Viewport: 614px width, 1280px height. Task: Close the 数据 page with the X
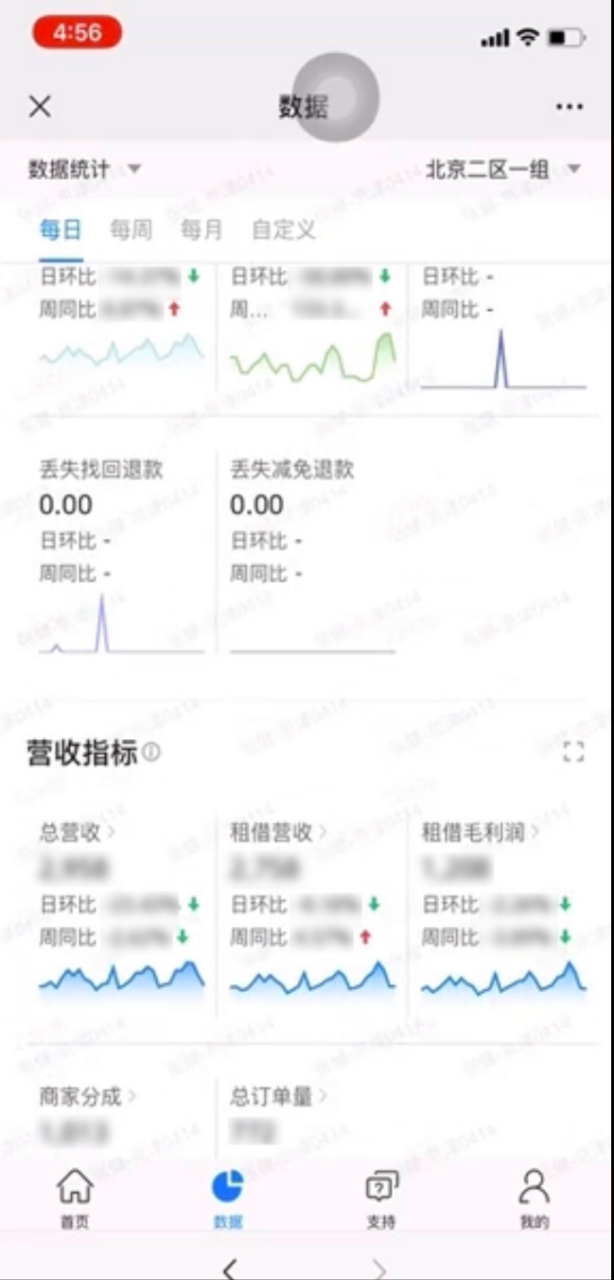[x=40, y=107]
